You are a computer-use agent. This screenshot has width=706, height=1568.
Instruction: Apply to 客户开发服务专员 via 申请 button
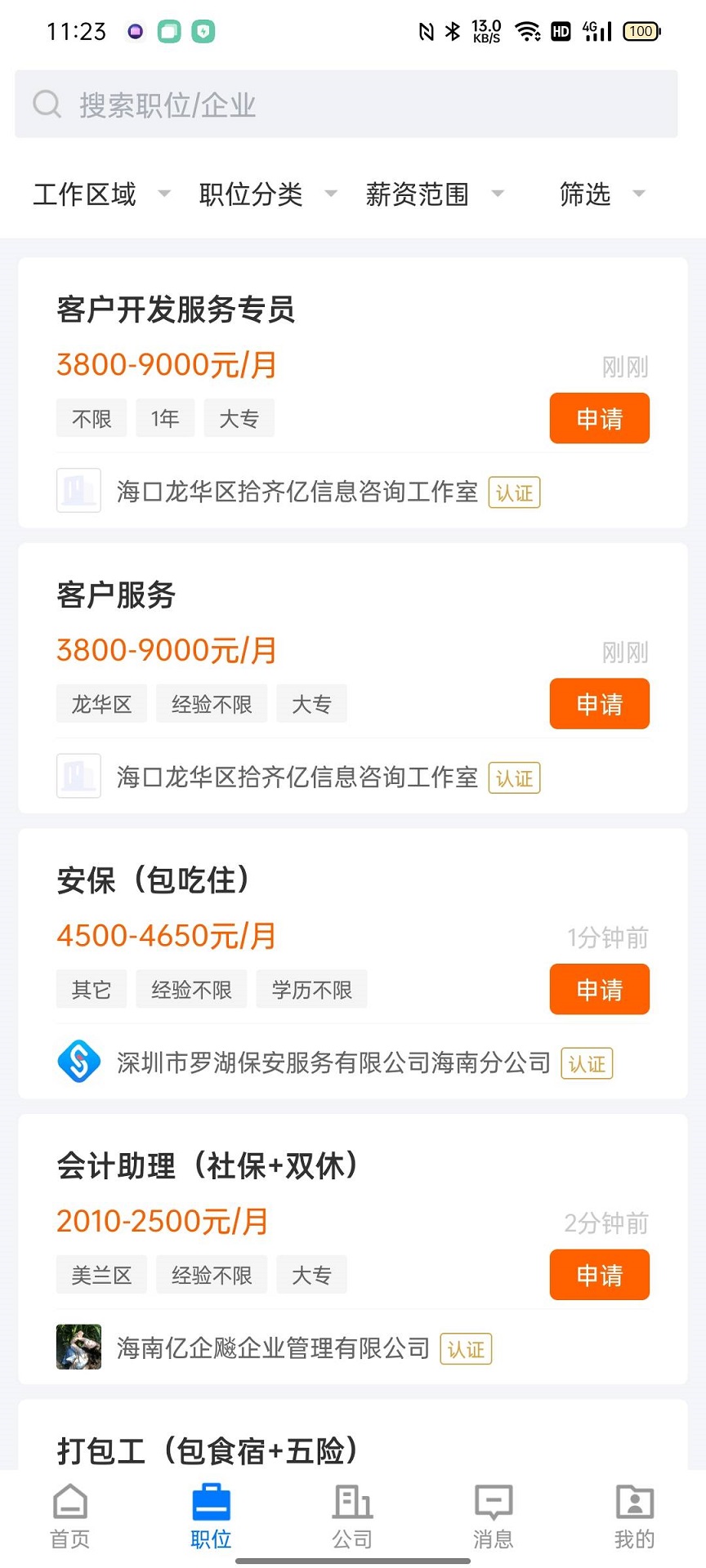pos(599,418)
